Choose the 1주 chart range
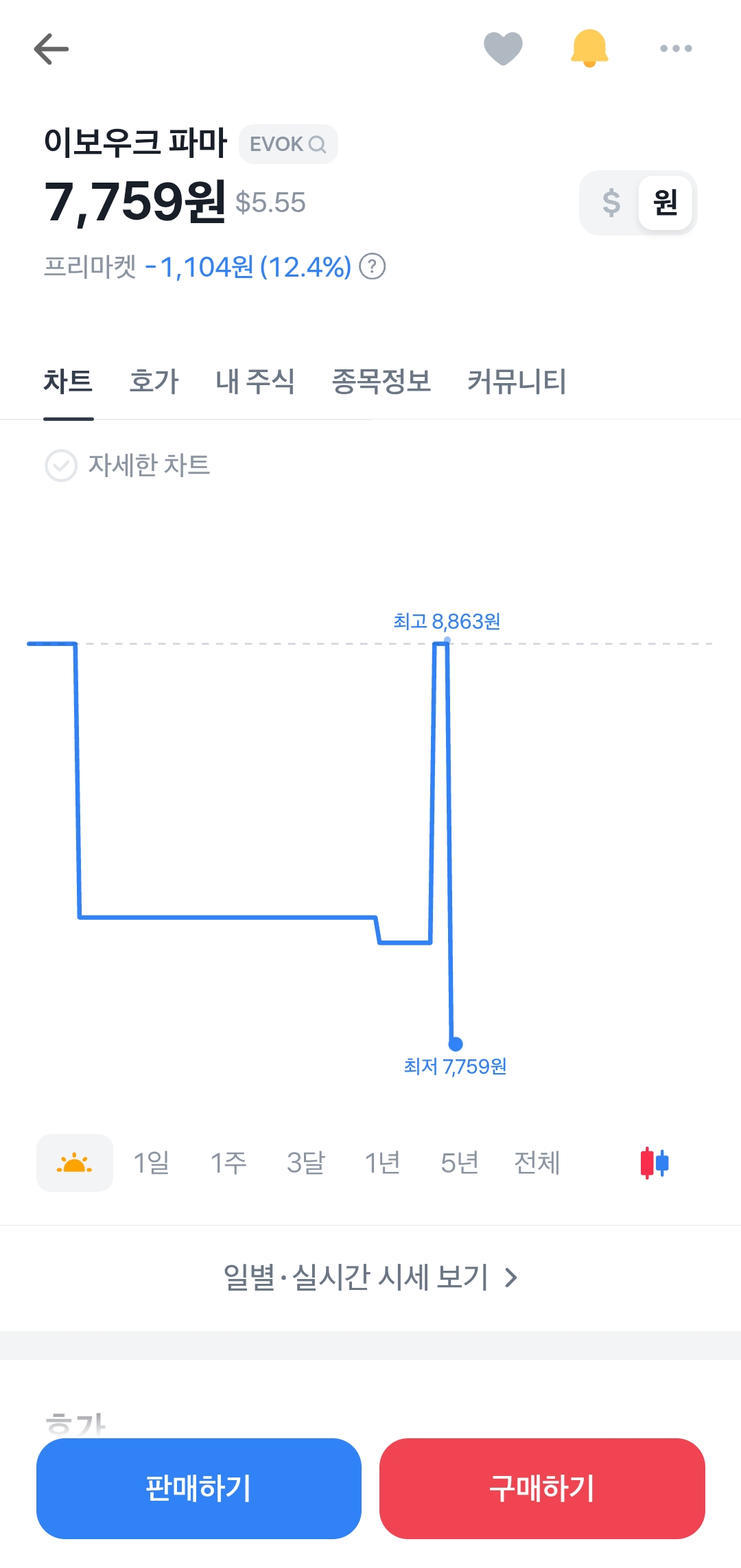This screenshot has width=741, height=1568. point(228,1162)
